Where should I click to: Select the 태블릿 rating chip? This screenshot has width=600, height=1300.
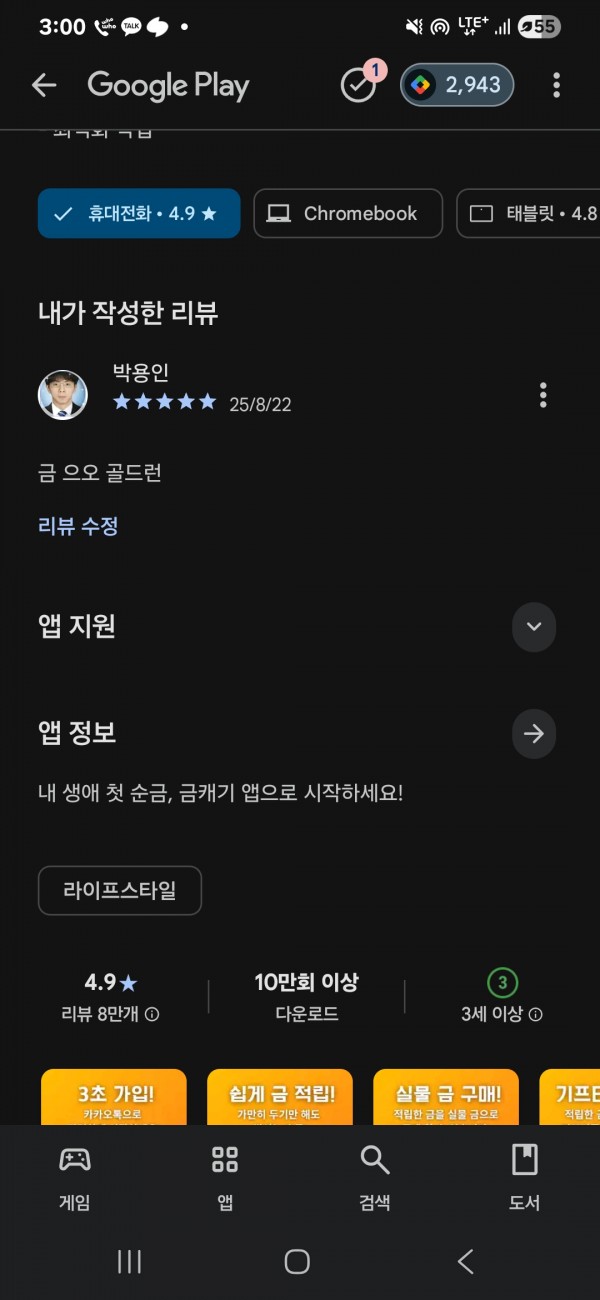click(528, 213)
